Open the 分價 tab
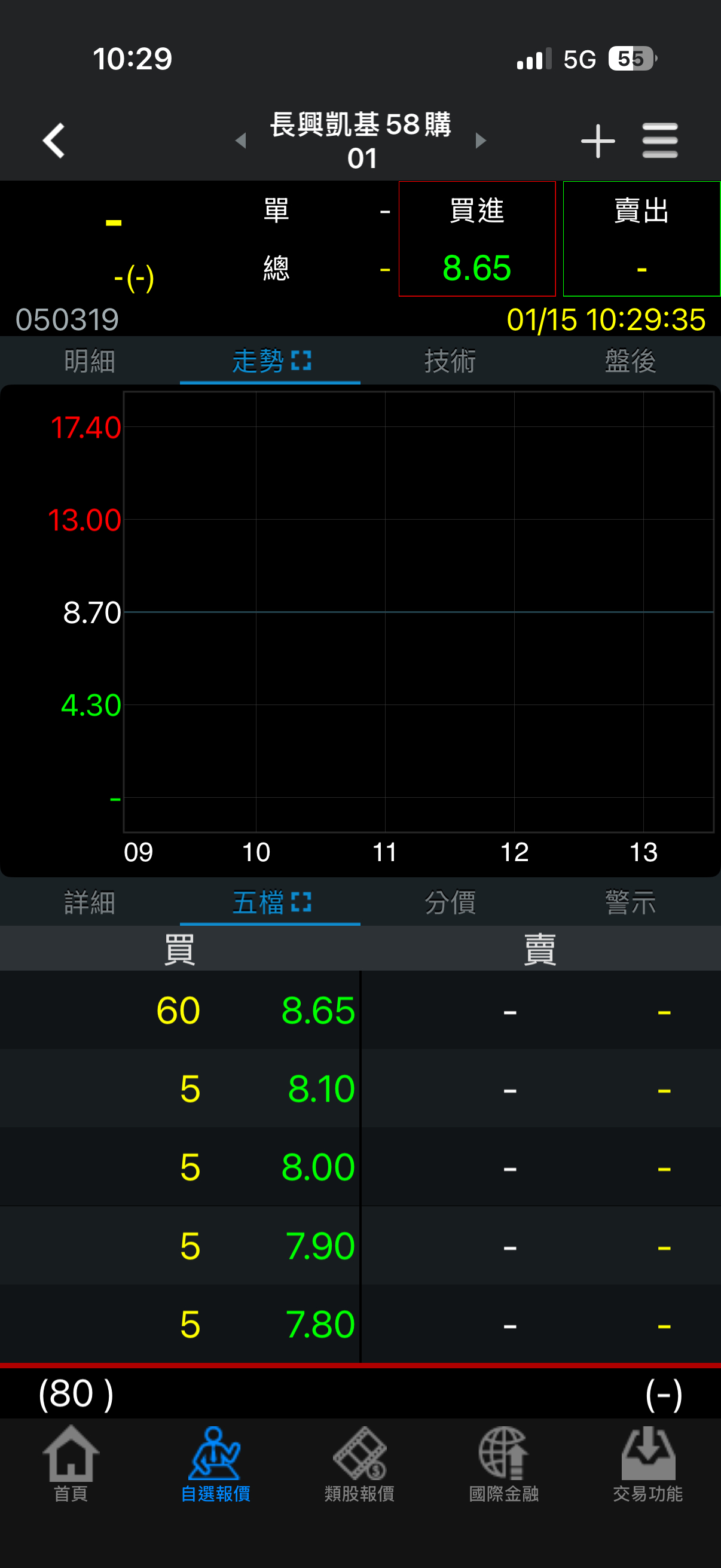The image size is (721, 1568). coord(450,902)
